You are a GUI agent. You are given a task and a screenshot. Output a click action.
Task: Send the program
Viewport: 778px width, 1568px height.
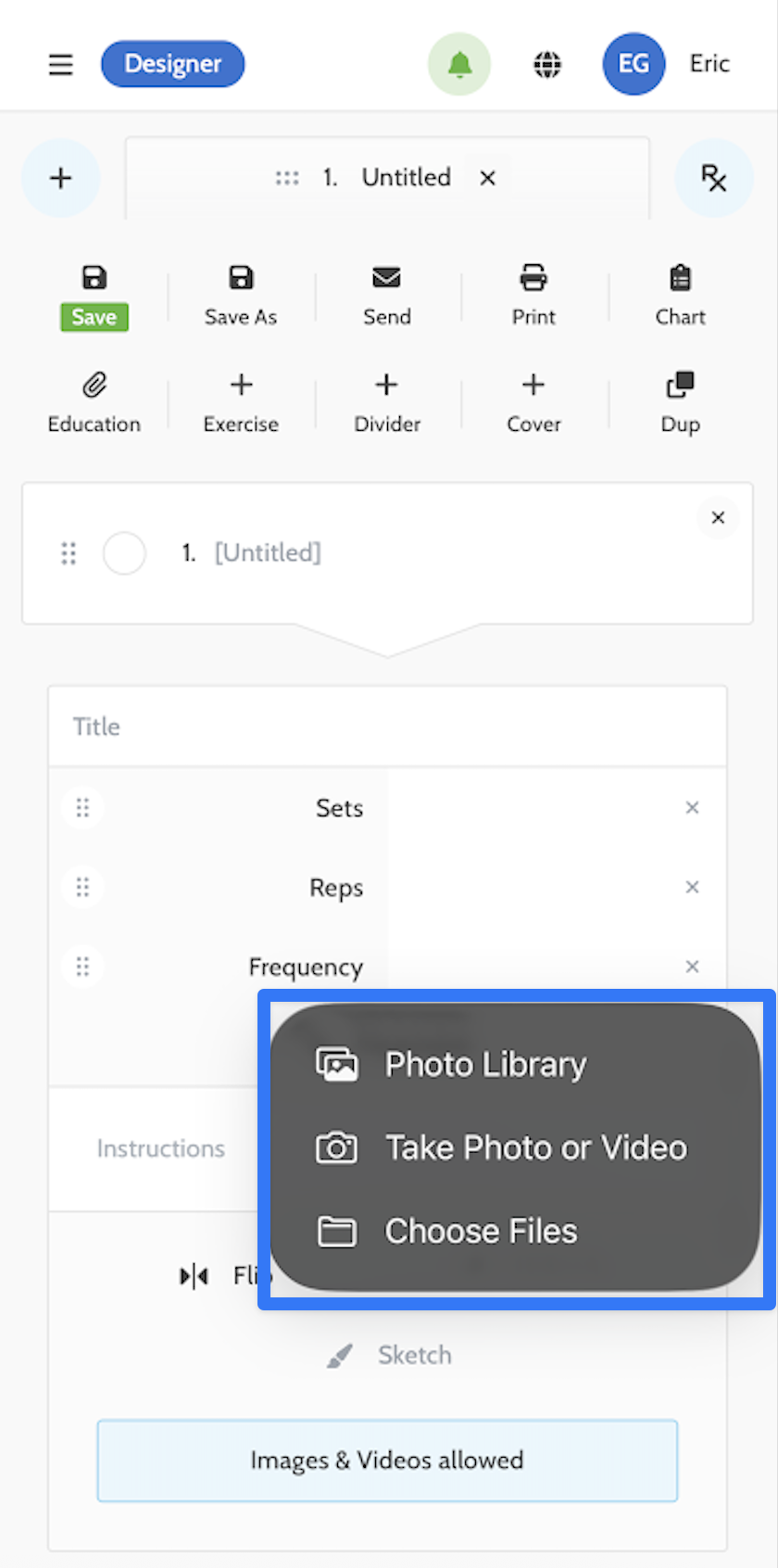click(386, 297)
